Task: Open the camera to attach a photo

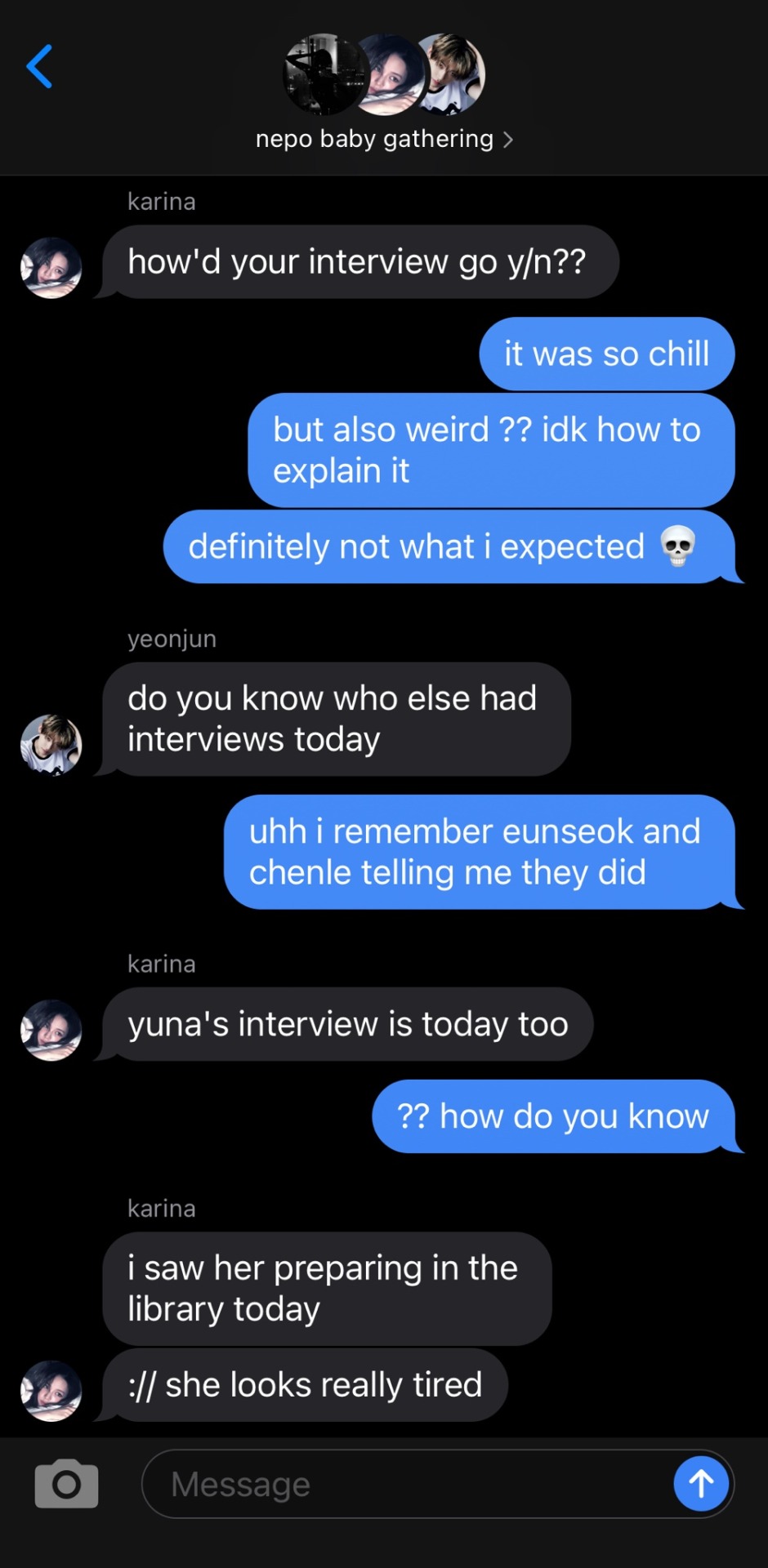Action: 66,1484
